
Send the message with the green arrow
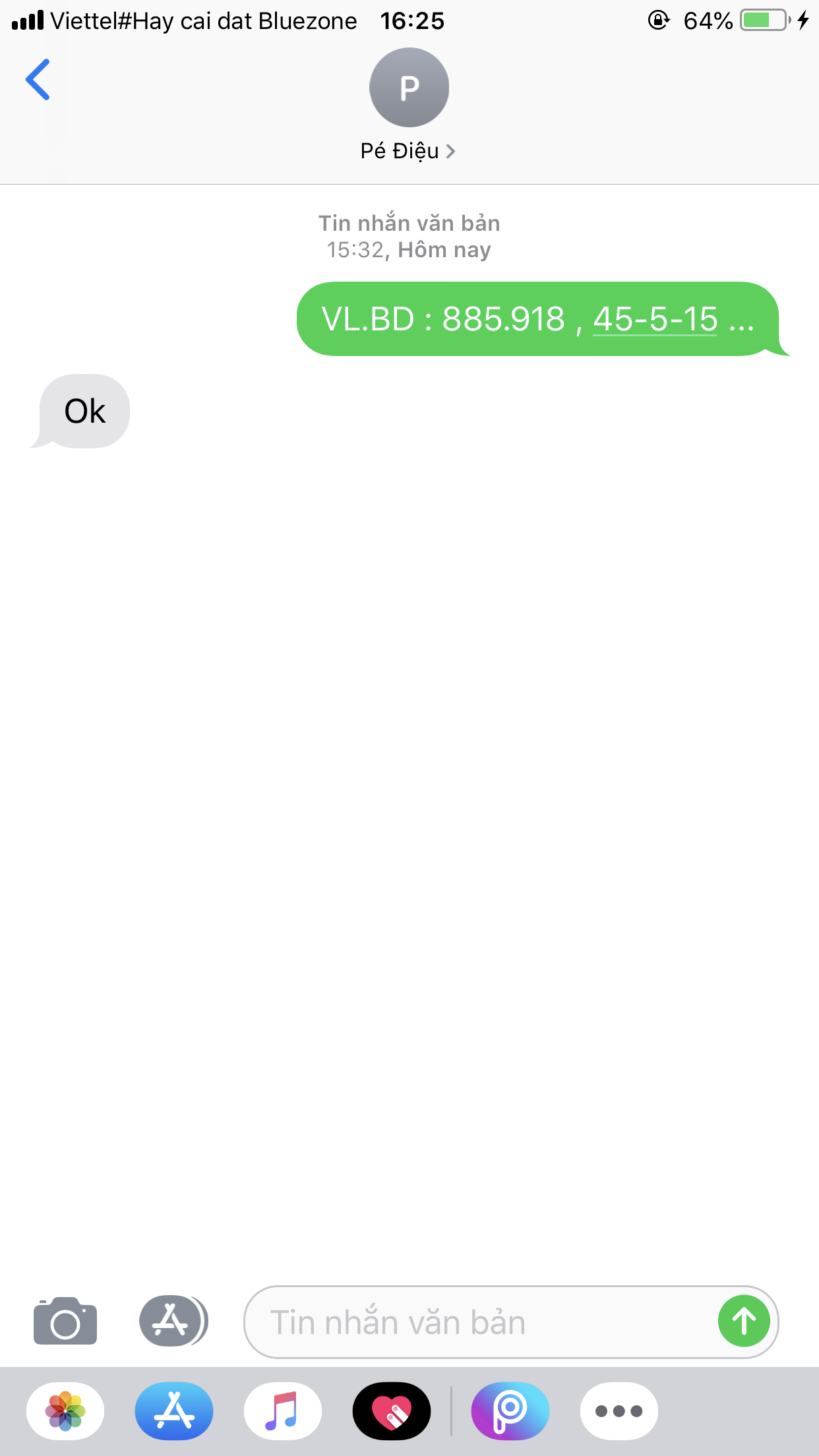[744, 1321]
